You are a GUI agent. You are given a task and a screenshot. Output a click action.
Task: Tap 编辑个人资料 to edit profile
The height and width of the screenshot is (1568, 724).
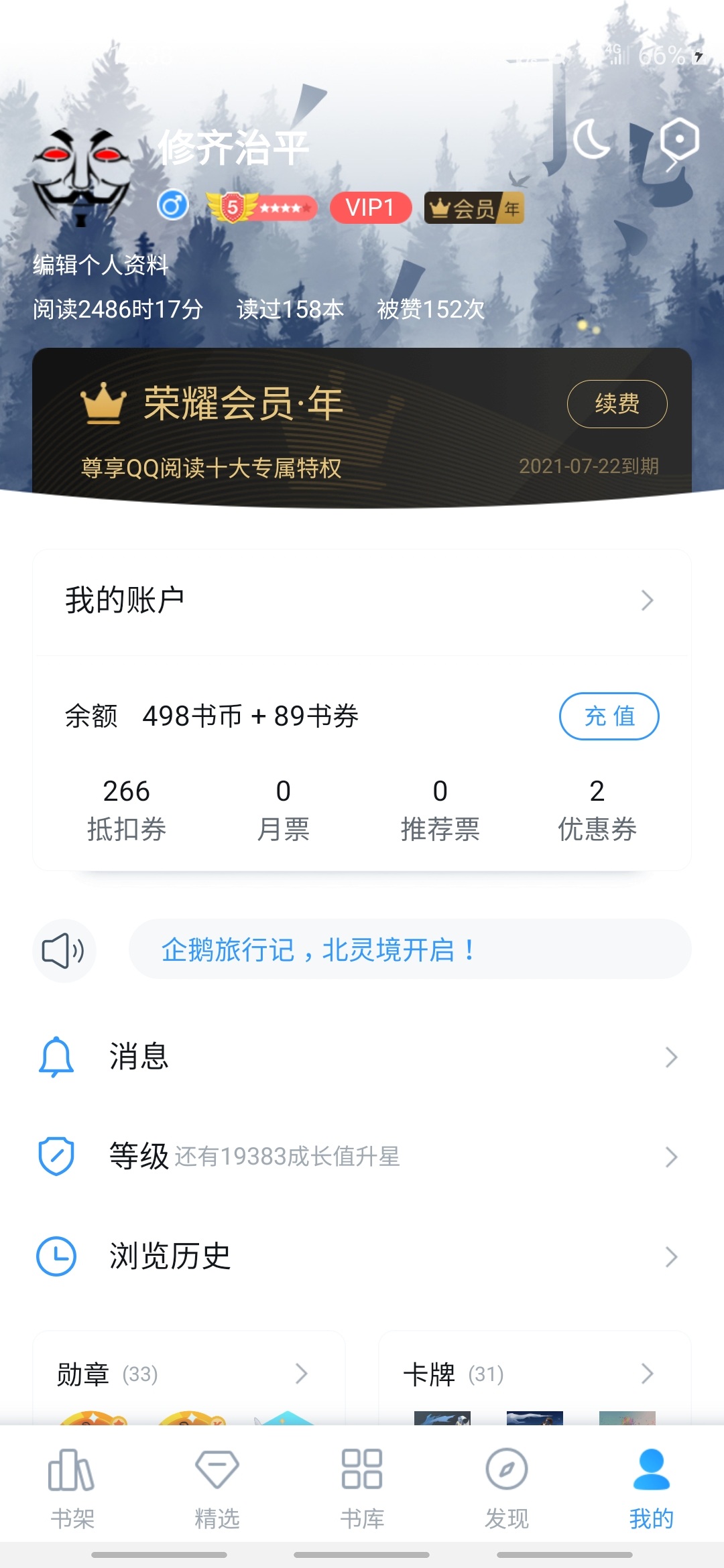click(x=101, y=265)
